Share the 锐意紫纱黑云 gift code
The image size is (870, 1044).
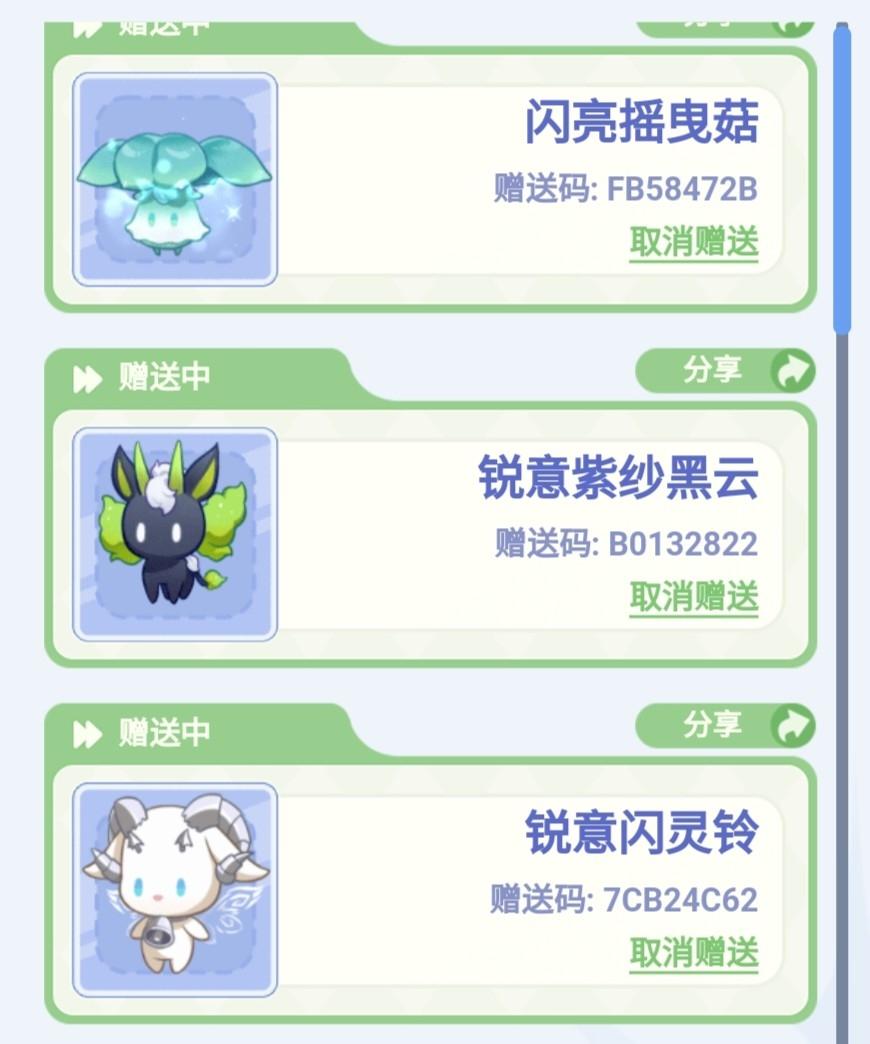pos(725,371)
